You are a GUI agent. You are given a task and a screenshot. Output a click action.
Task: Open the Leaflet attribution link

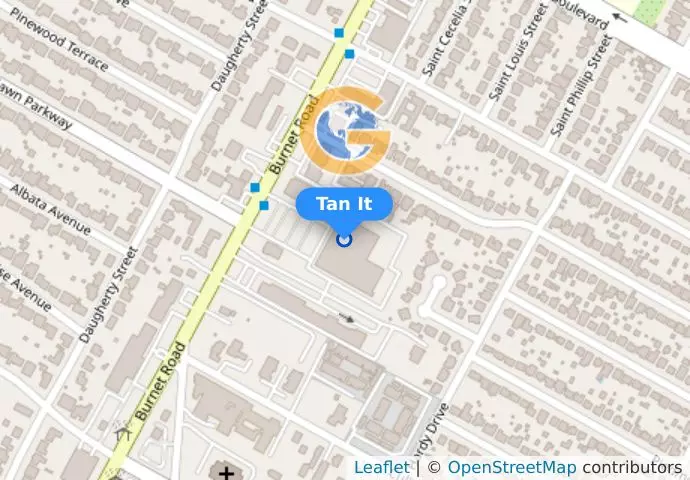(x=381, y=467)
